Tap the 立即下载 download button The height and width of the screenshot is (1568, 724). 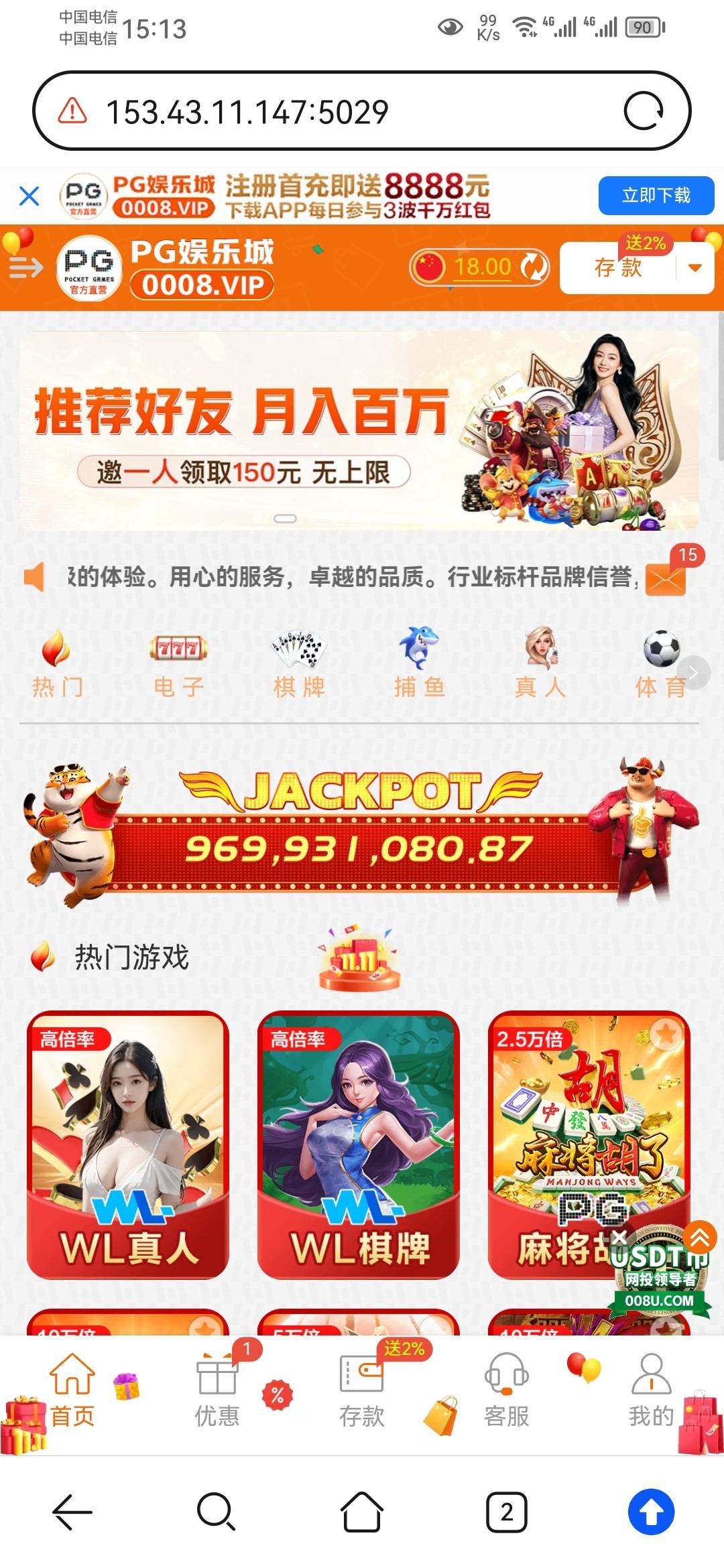[x=655, y=196]
